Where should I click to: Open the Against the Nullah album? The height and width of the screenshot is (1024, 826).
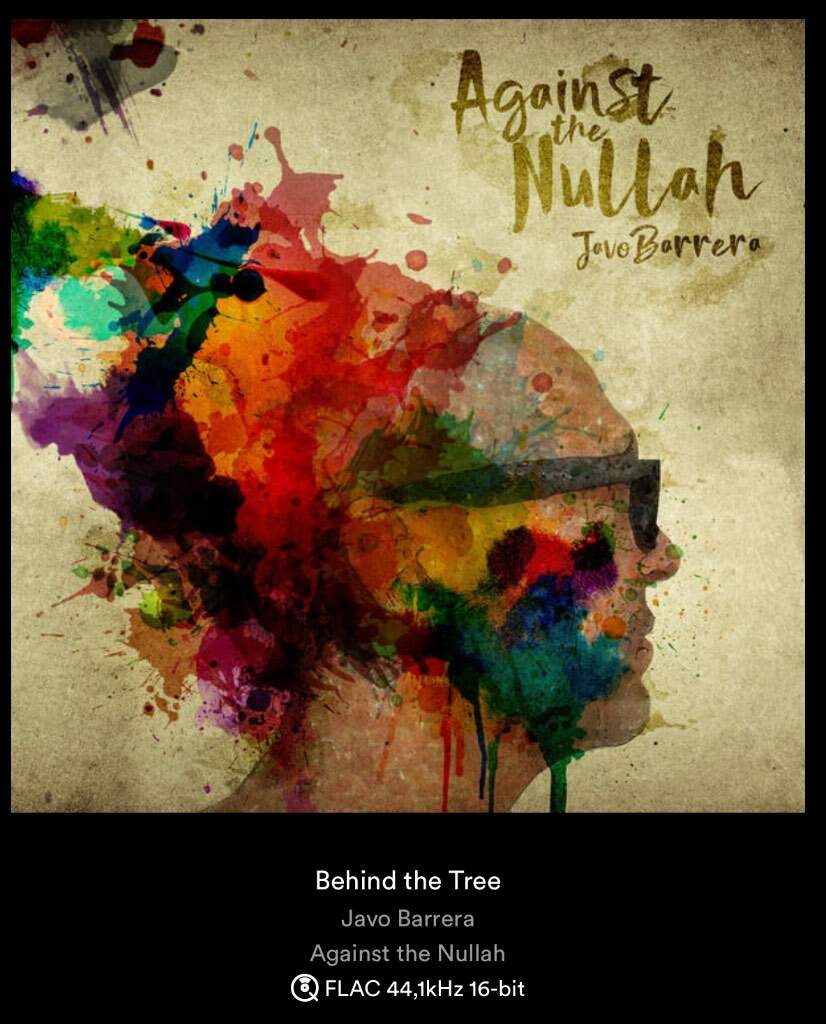(x=407, y=953)
